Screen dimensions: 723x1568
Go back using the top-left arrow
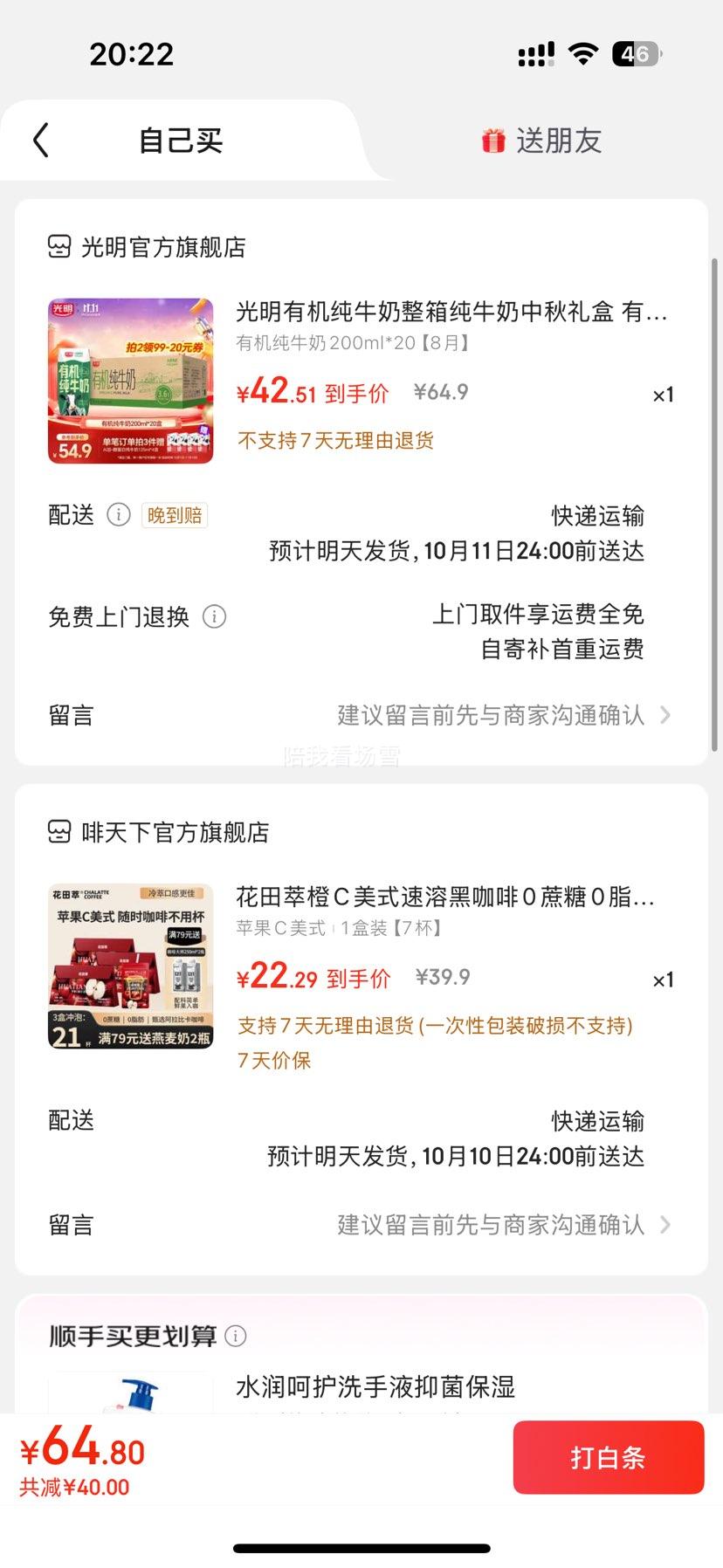click(x=41, y=141)
